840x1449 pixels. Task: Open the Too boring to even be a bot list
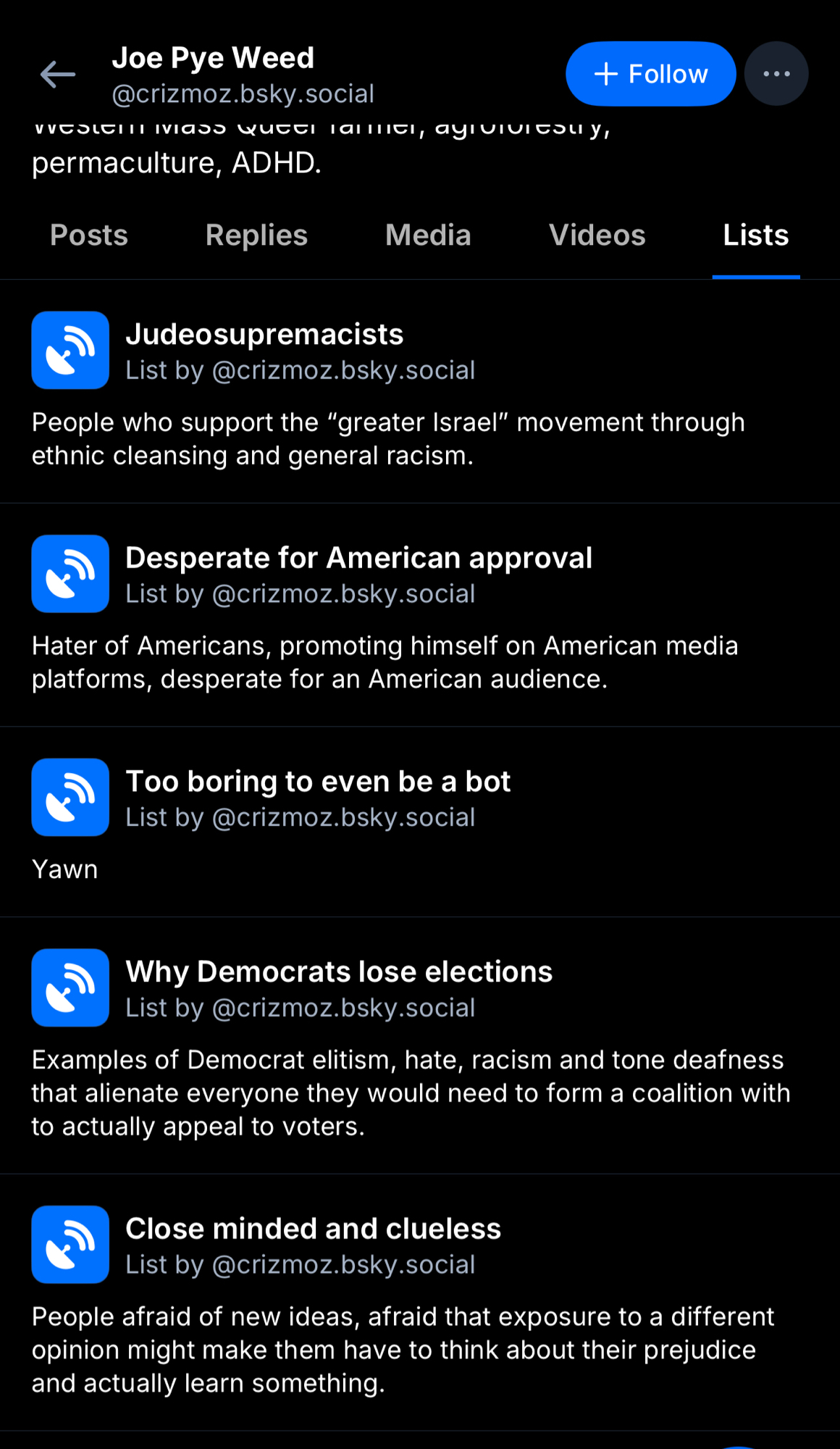(318, 782)
